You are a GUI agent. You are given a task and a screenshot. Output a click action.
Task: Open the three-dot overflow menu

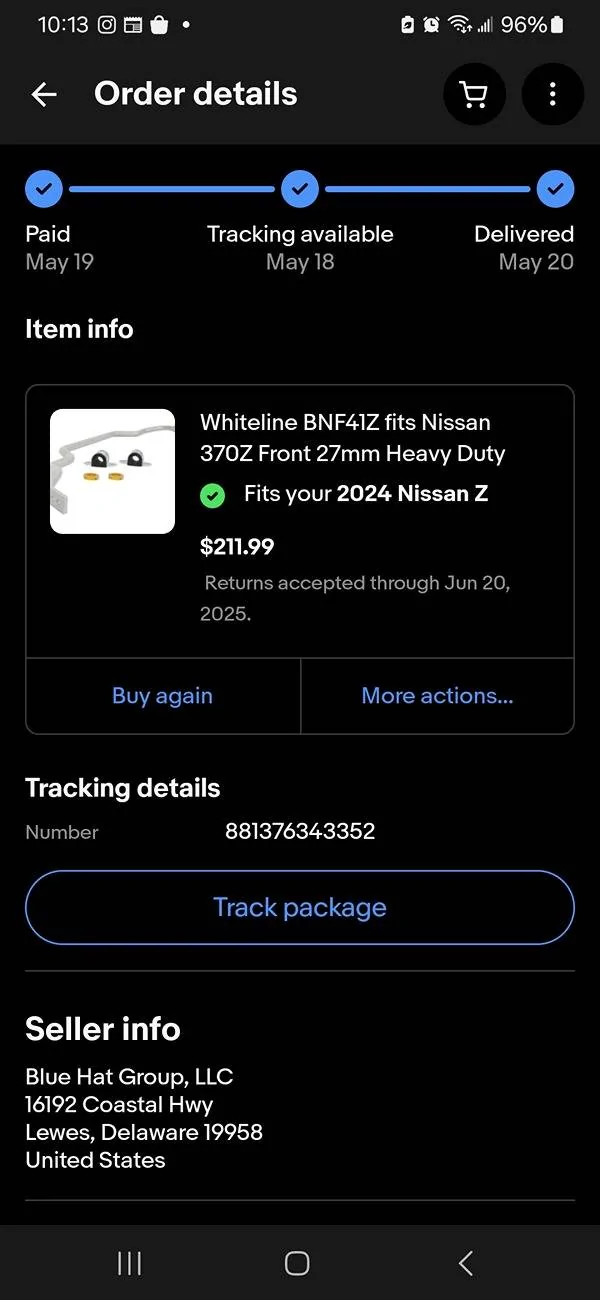[552, 94]
